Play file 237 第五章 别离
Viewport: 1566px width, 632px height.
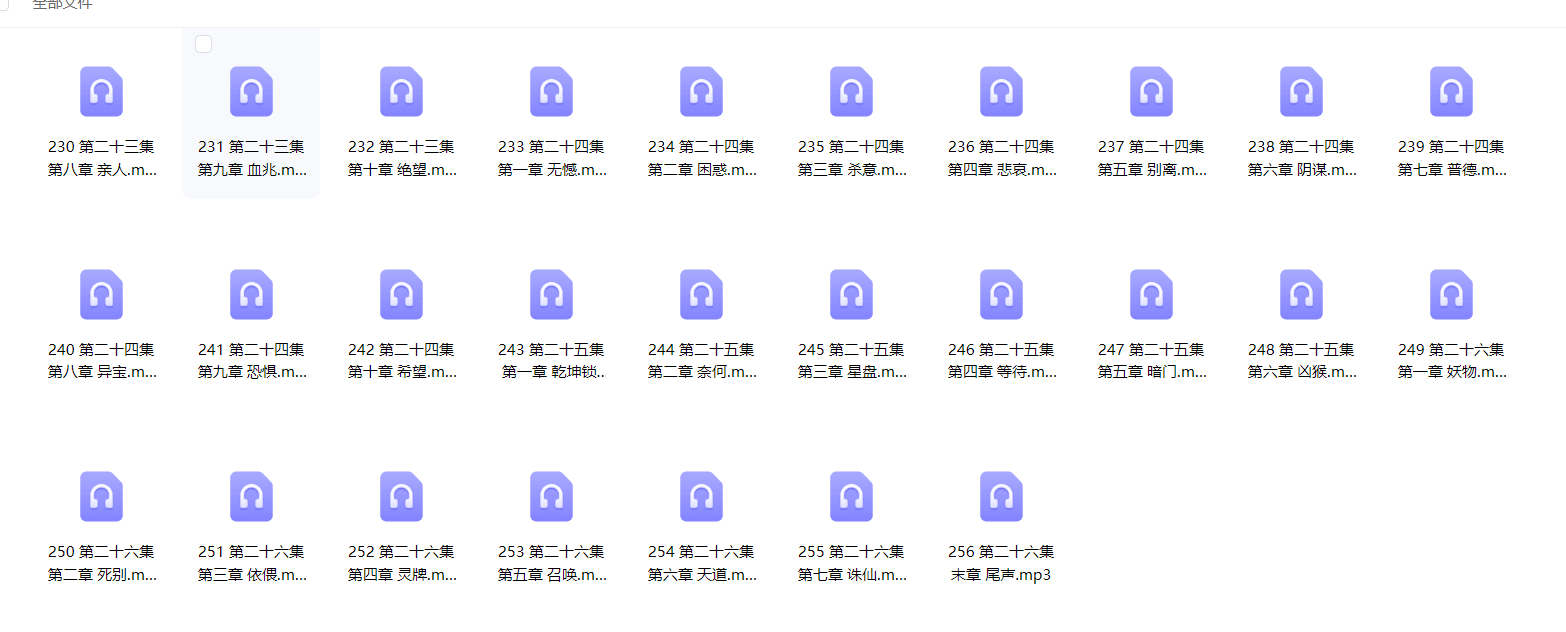[1151, 92]
